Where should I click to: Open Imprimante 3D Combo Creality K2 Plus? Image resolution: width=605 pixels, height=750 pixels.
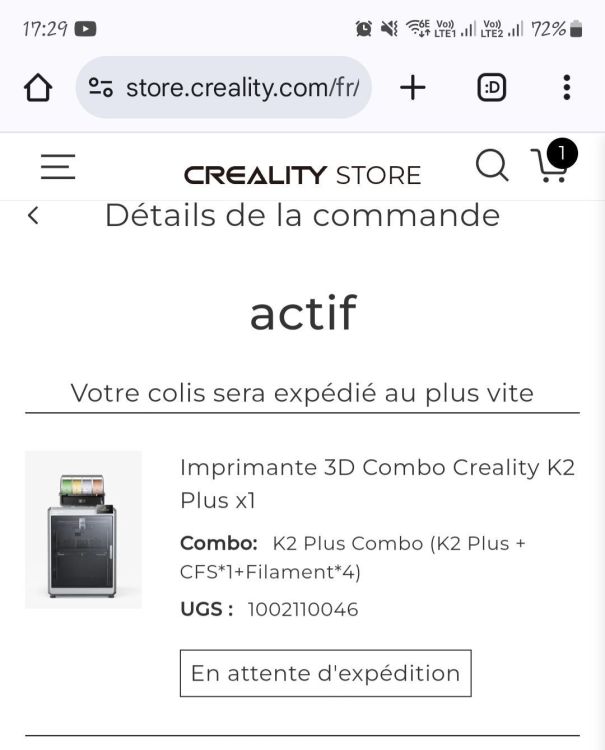tap(377, 483)
